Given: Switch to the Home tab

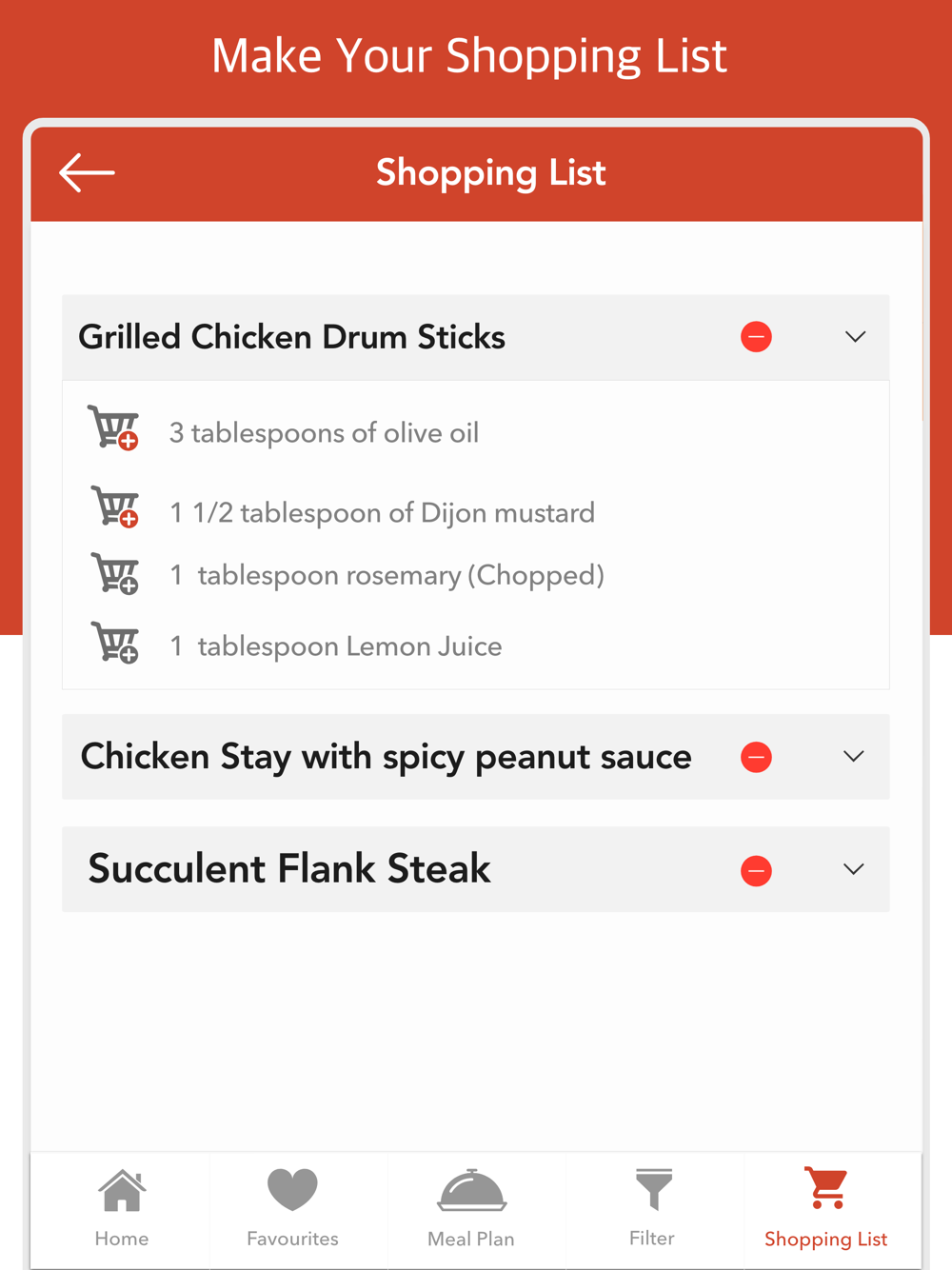Looking at the screenshot, I should (x=122, y=1209).
